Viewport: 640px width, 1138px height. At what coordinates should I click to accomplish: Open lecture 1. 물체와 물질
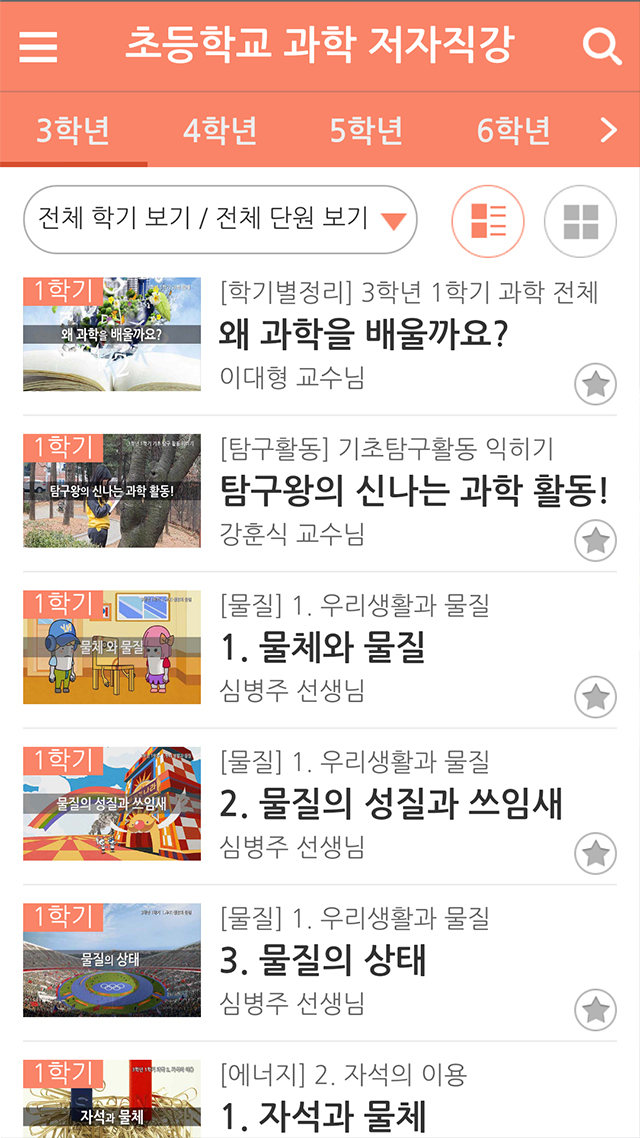click(322, 648)
